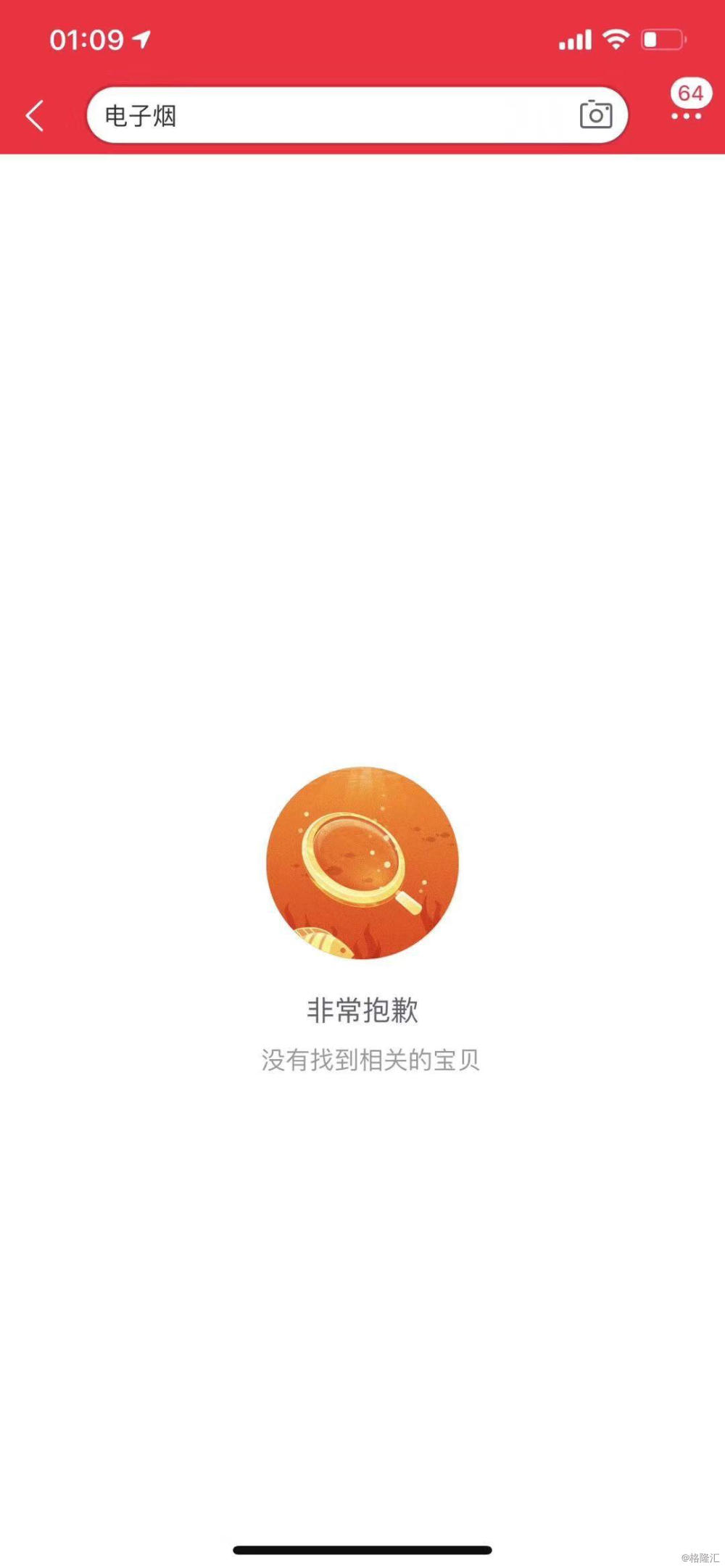Open the more options menu

(687, 116)
